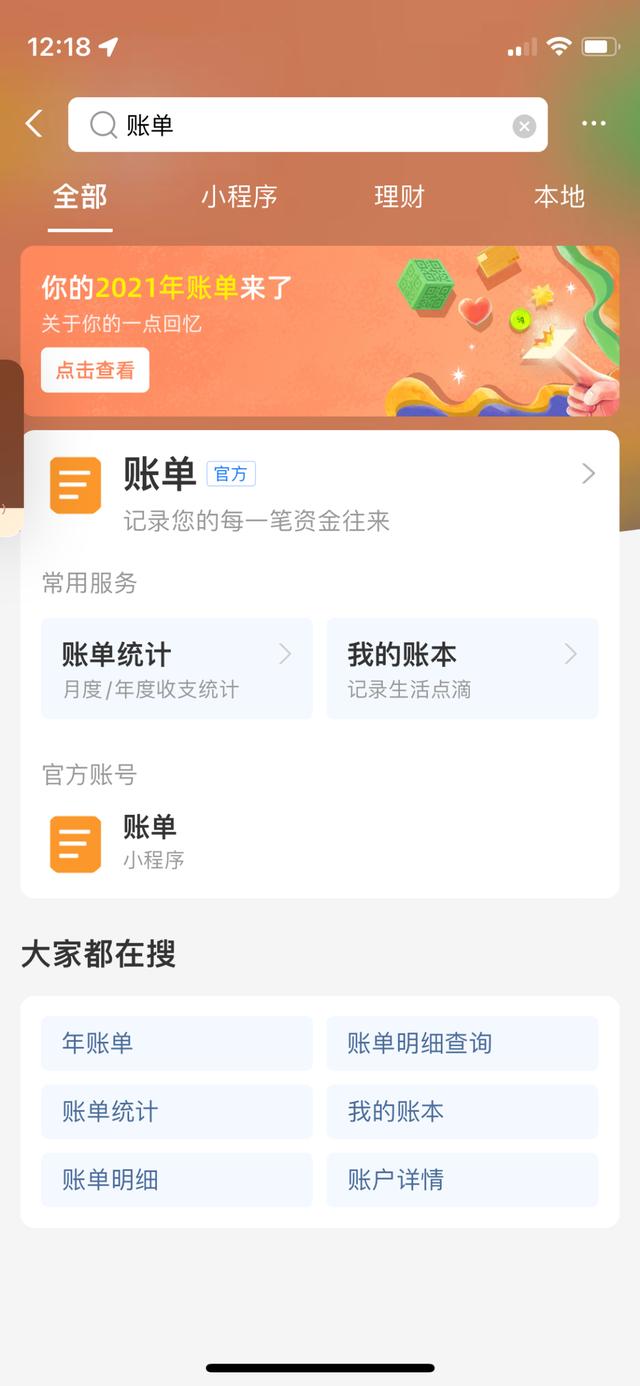Search the suggestion 账单明细
The height and width of the screenshot is (1386, 640).
(x=177, y=1180)
